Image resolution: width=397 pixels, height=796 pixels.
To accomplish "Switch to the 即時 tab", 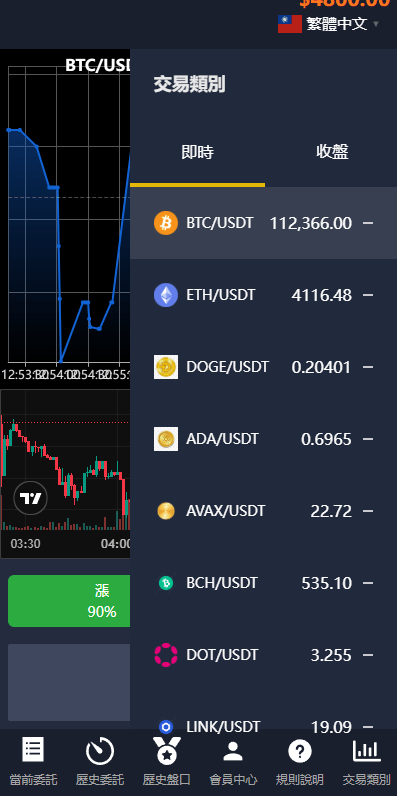I will click(x=197, y=152).
